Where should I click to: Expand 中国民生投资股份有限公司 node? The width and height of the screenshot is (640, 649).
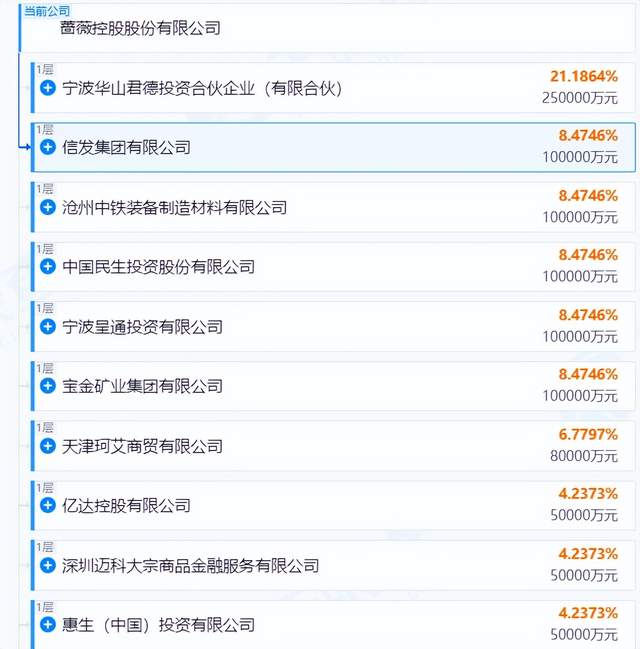coord(47,266)
